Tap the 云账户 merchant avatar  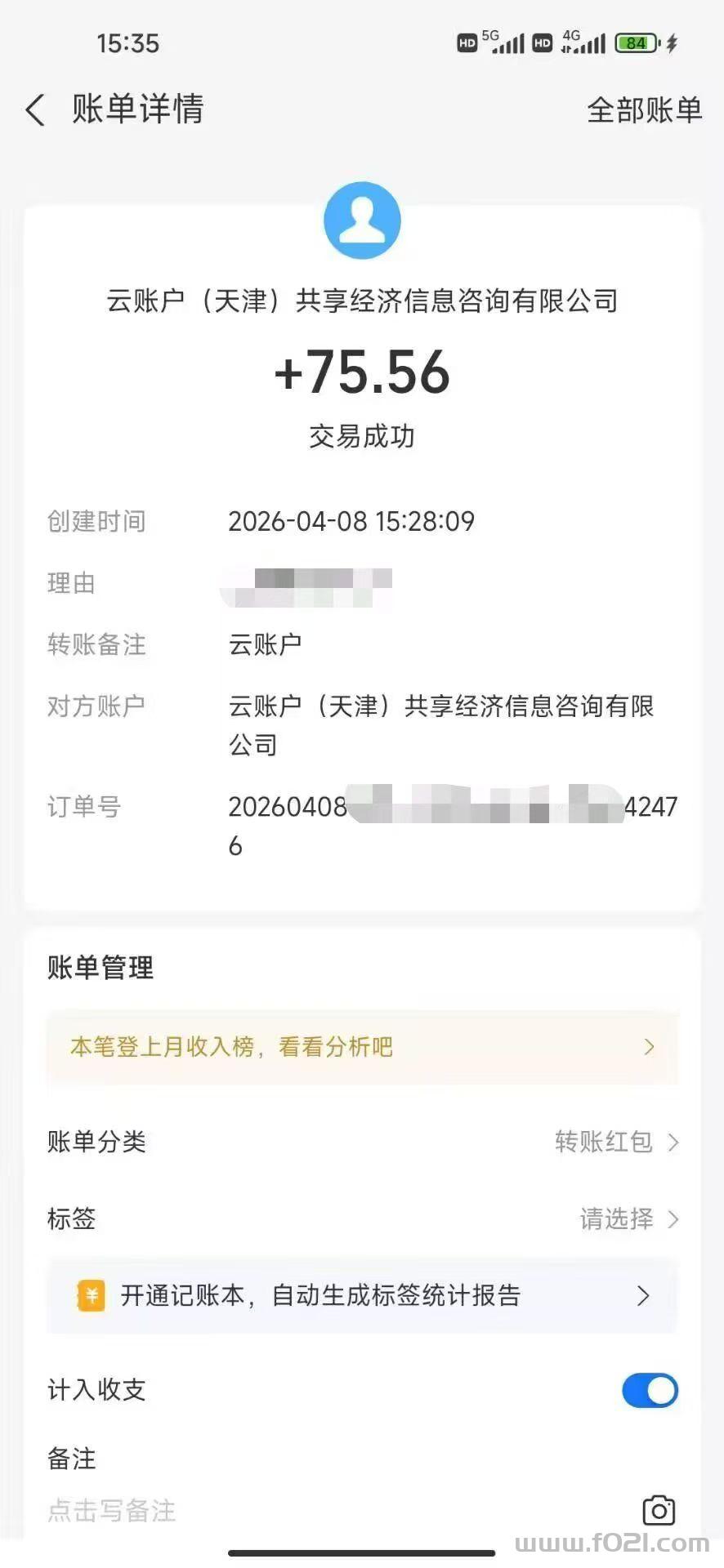(x=362, y=220)
